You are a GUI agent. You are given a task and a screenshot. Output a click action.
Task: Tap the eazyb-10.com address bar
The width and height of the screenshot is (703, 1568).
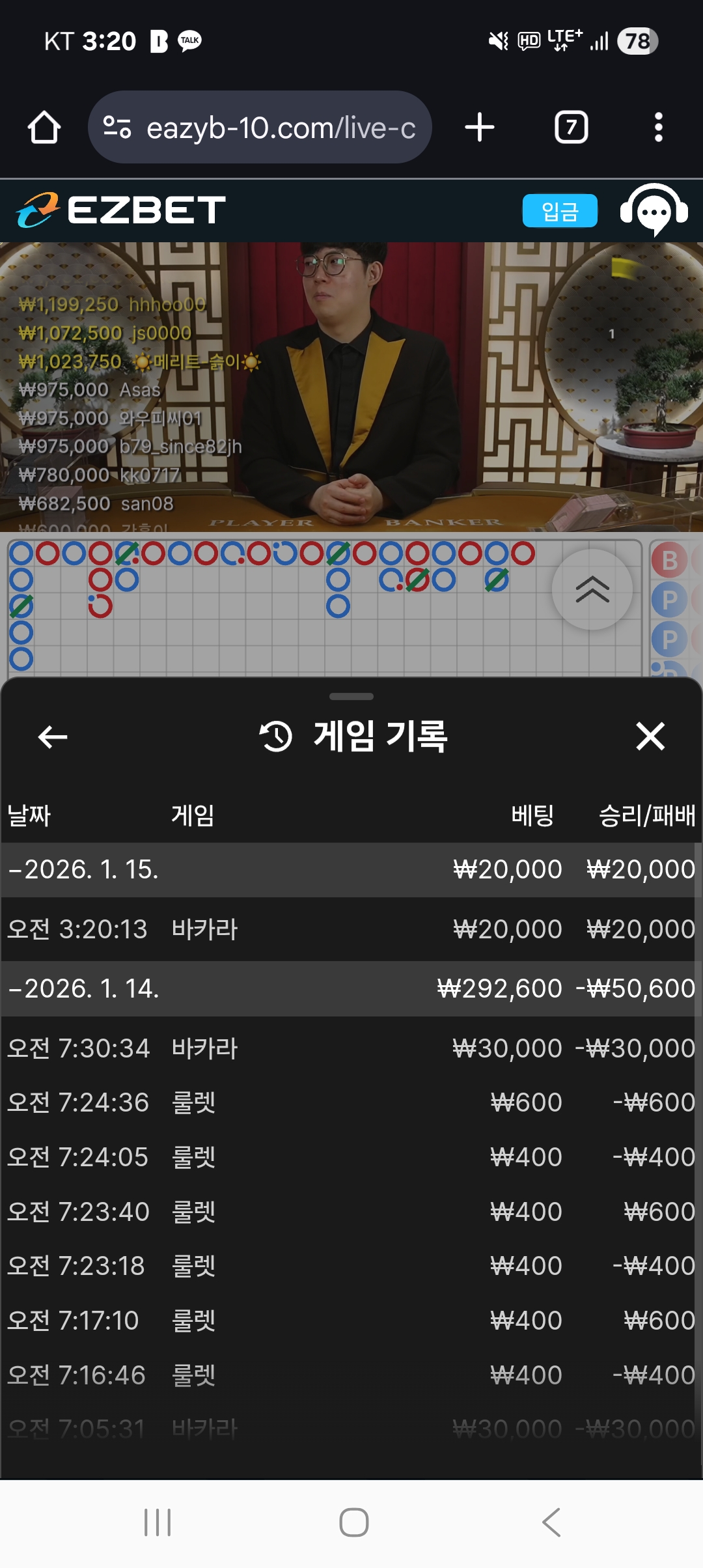(x=260, y=127)
